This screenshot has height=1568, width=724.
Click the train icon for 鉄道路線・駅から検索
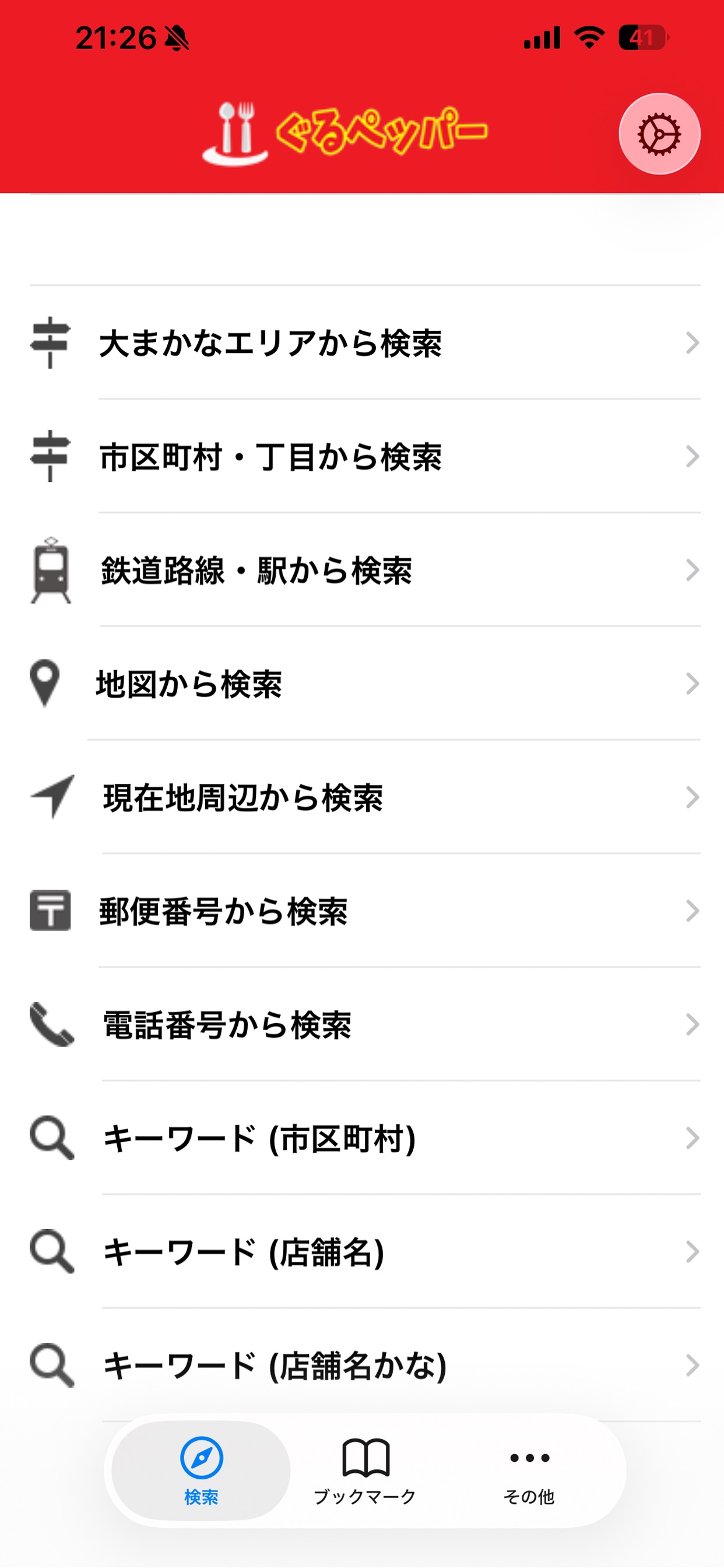pyautogui.click(x=51, y=570)
